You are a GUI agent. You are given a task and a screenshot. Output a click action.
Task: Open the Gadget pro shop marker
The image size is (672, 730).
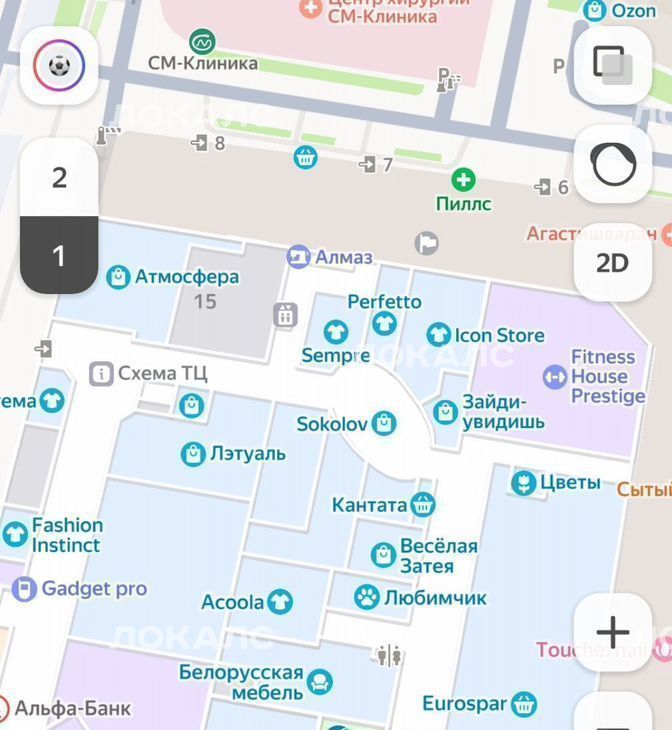[x=25, y=589]
